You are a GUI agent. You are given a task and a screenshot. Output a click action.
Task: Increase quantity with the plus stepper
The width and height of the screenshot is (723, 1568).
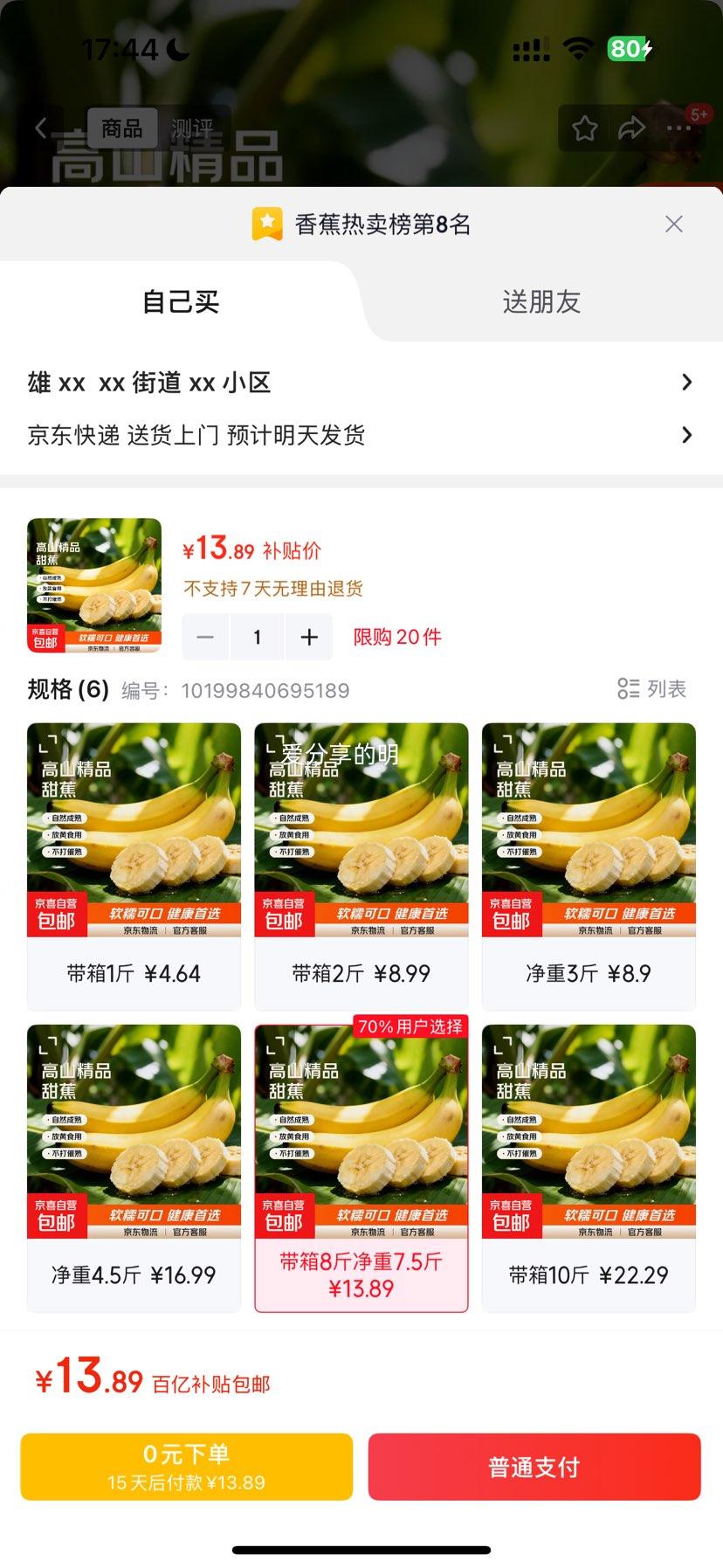309,637
